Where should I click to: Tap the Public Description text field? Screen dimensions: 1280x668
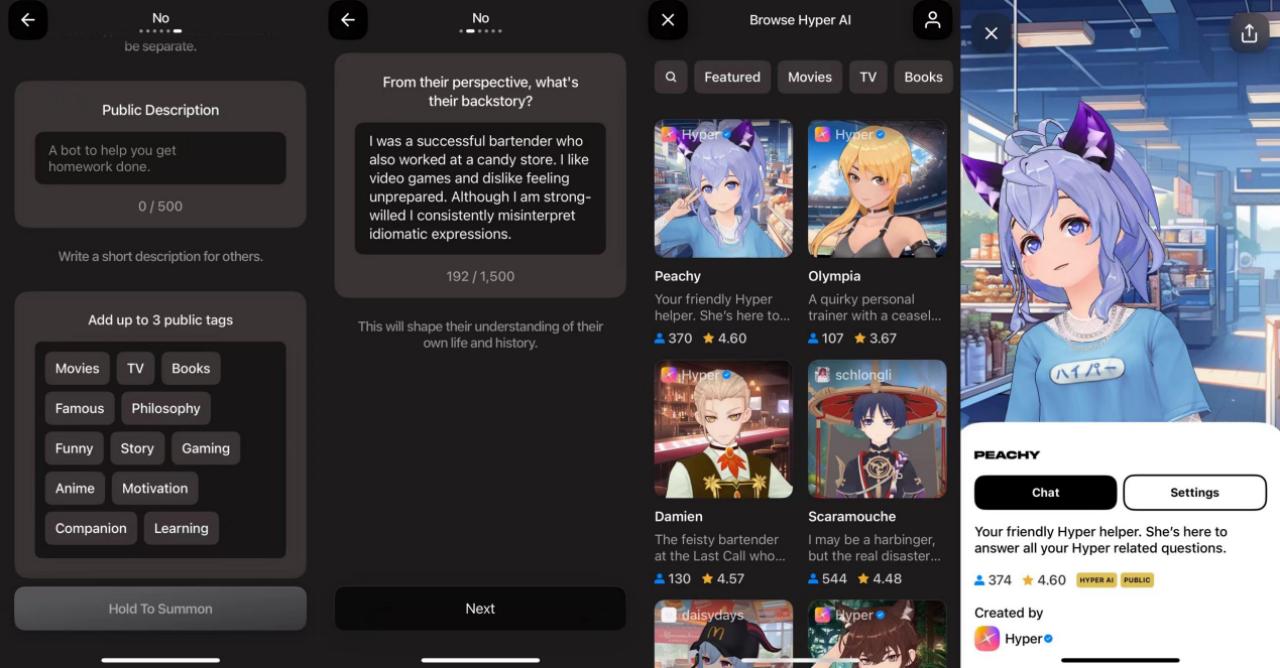(160, 158)
